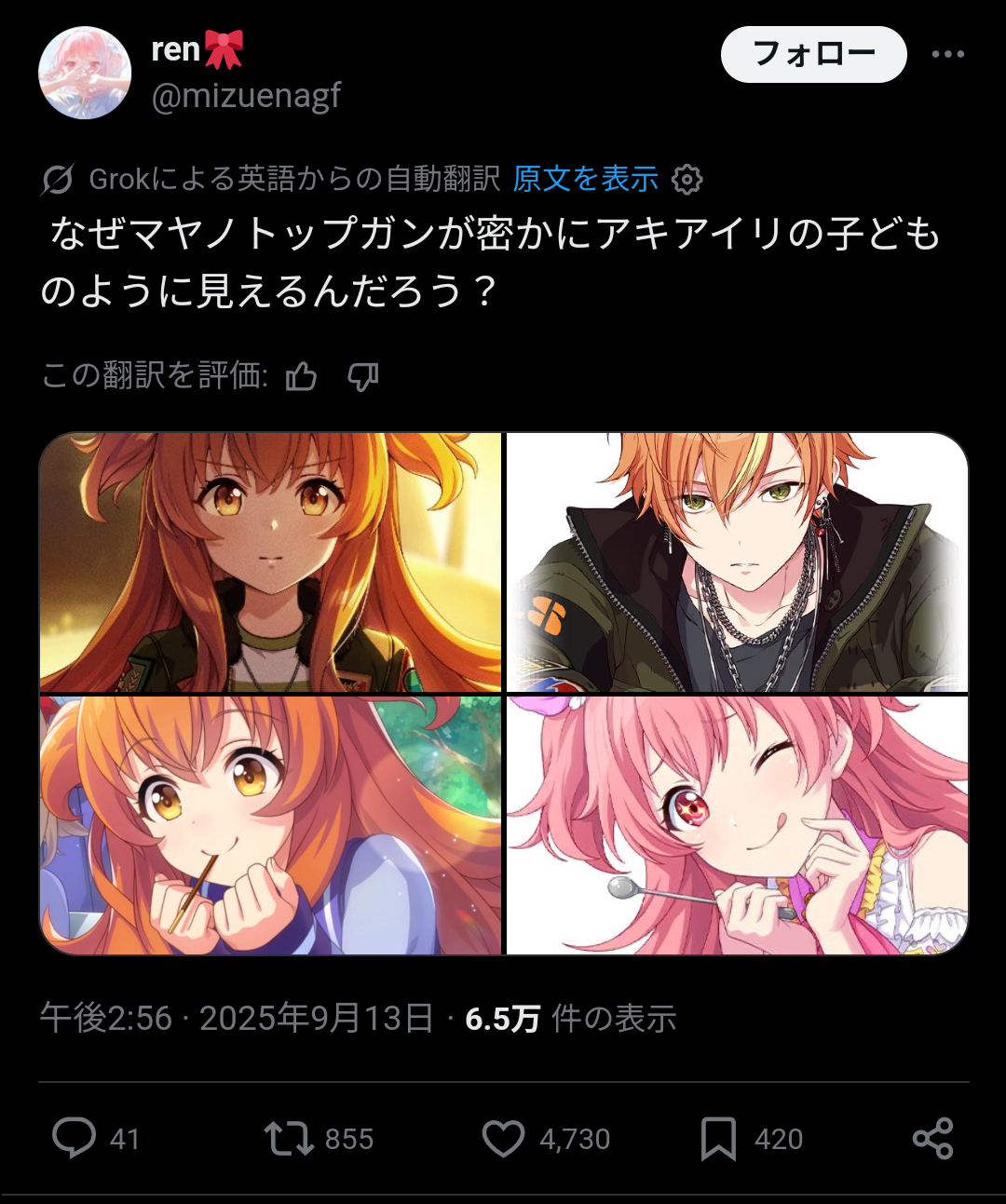Share this post
The height and width of the screenshot is (1204, 1006).
pos(932,1138)
